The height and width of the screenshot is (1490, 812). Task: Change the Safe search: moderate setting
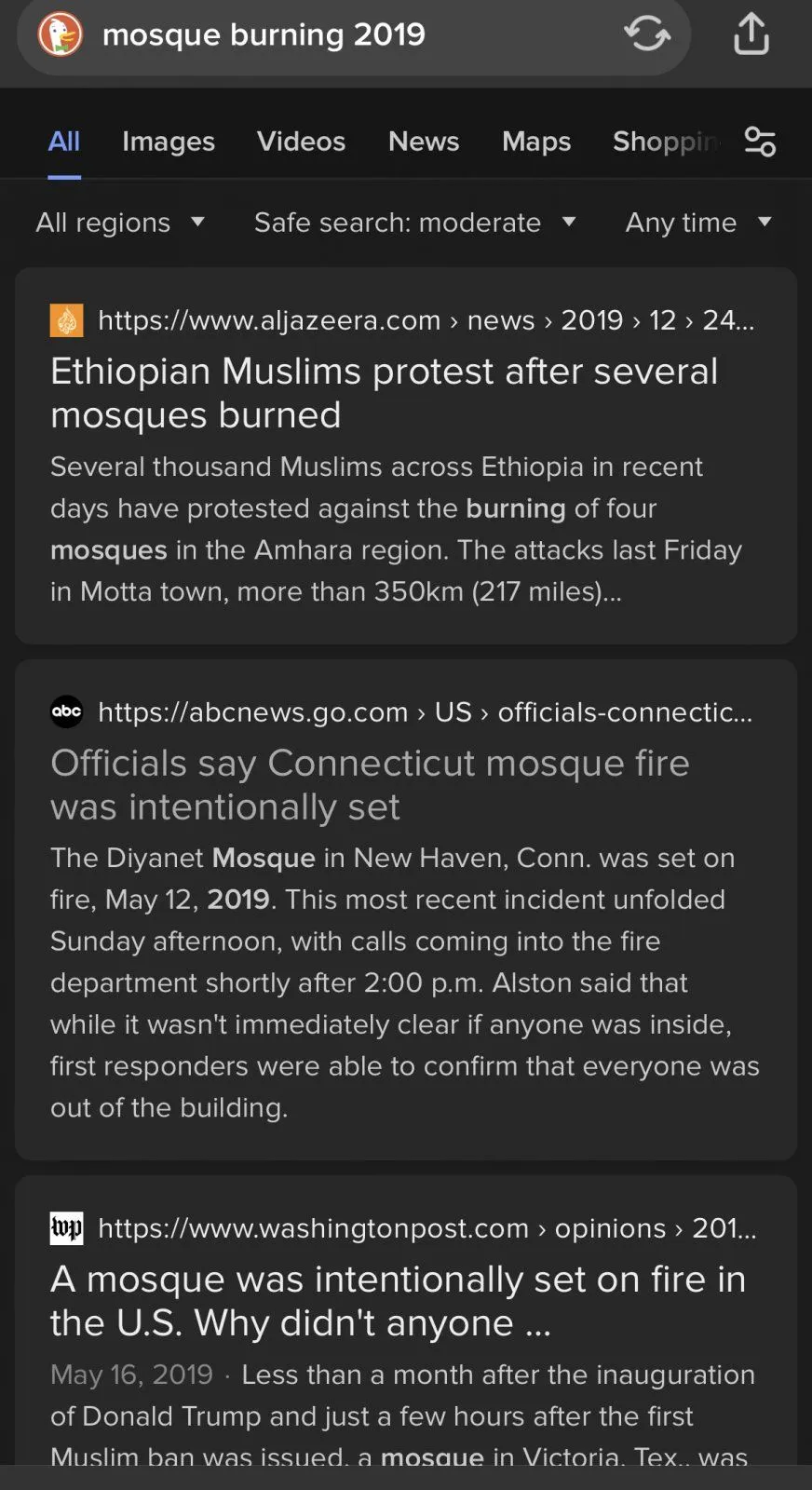(415, 223)
